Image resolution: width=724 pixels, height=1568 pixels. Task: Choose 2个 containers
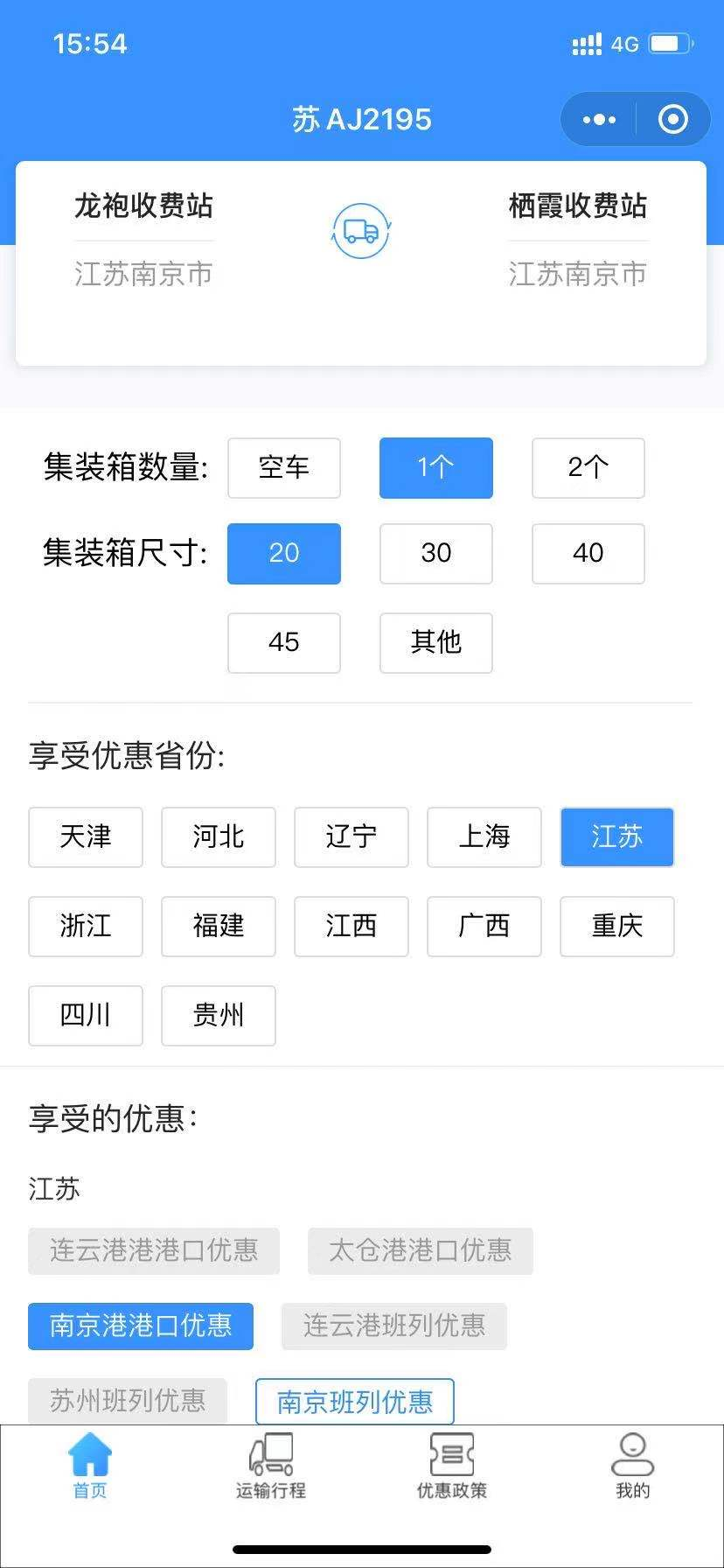(x=588, y=468)
